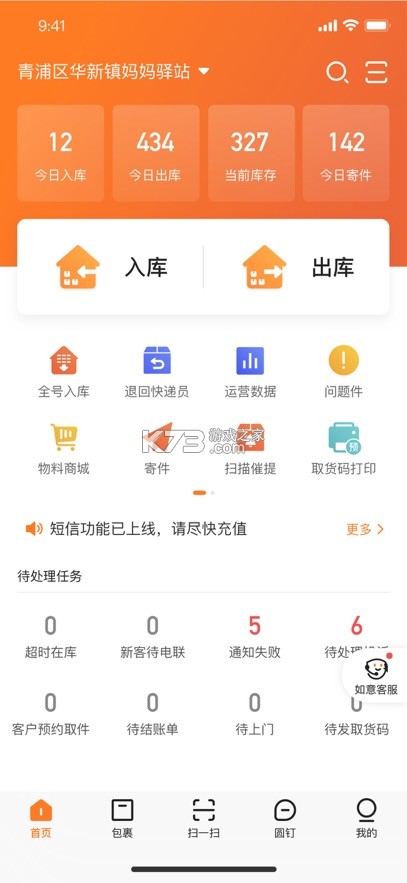This screenshot has height=883, width=407.
Task: Open 问题件
Action: coord(343,372)
